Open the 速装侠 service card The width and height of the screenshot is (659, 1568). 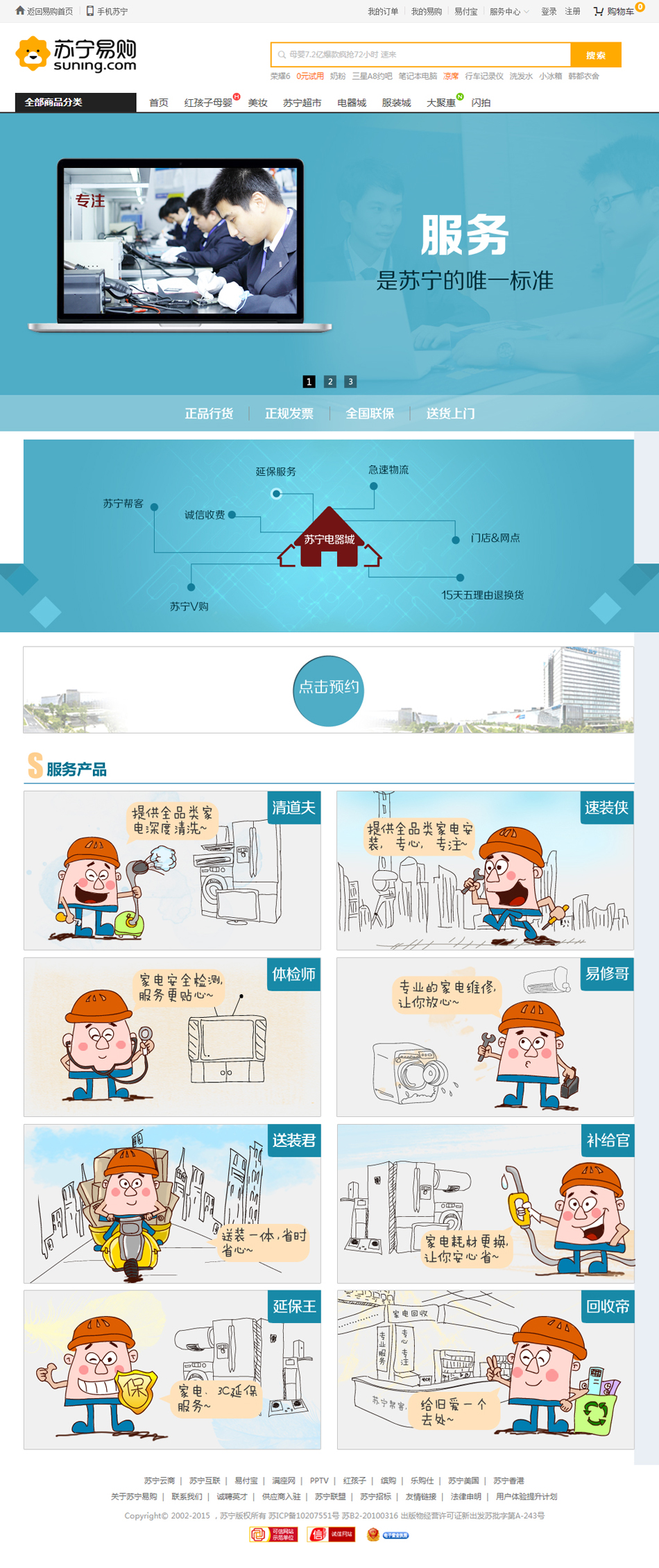point(485,870)
